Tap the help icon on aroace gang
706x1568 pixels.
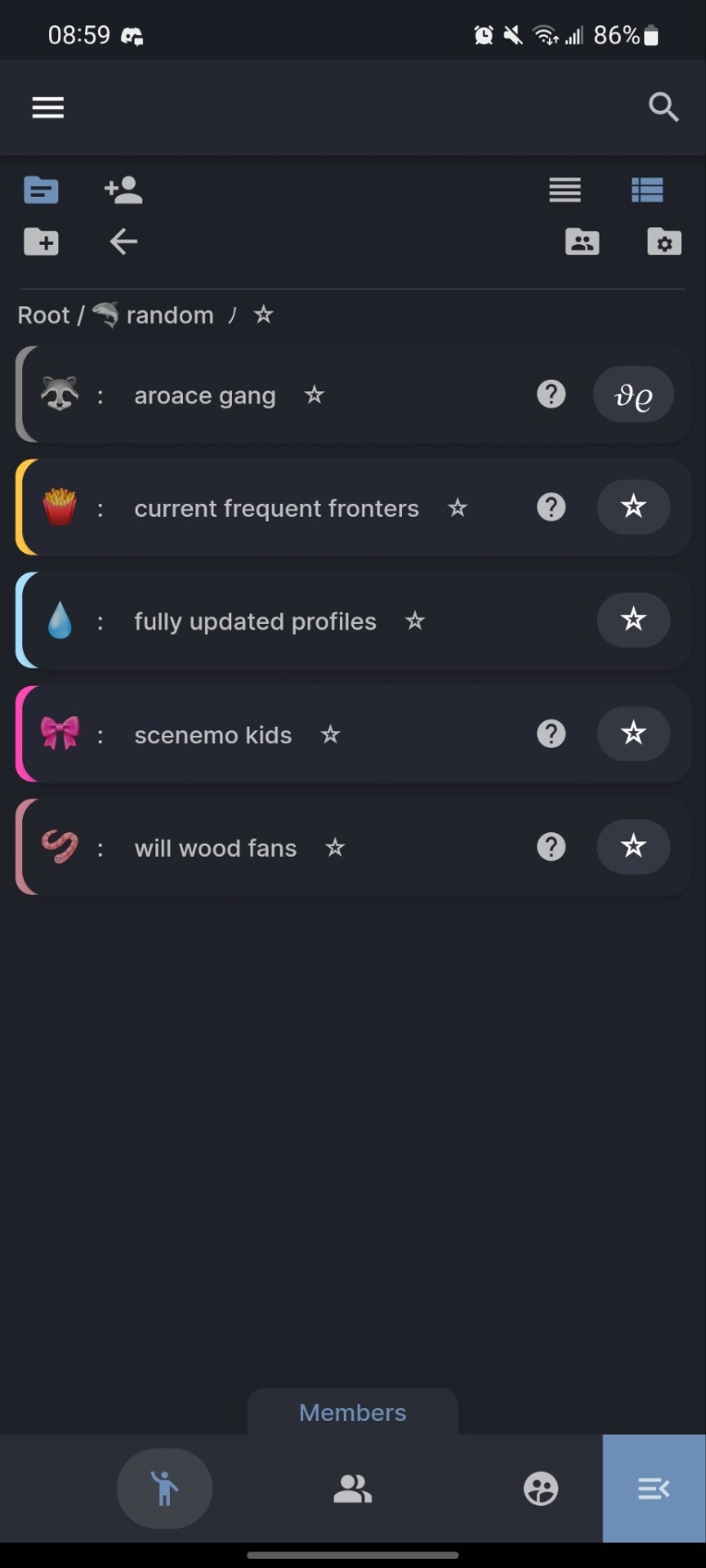coord(551,394)
